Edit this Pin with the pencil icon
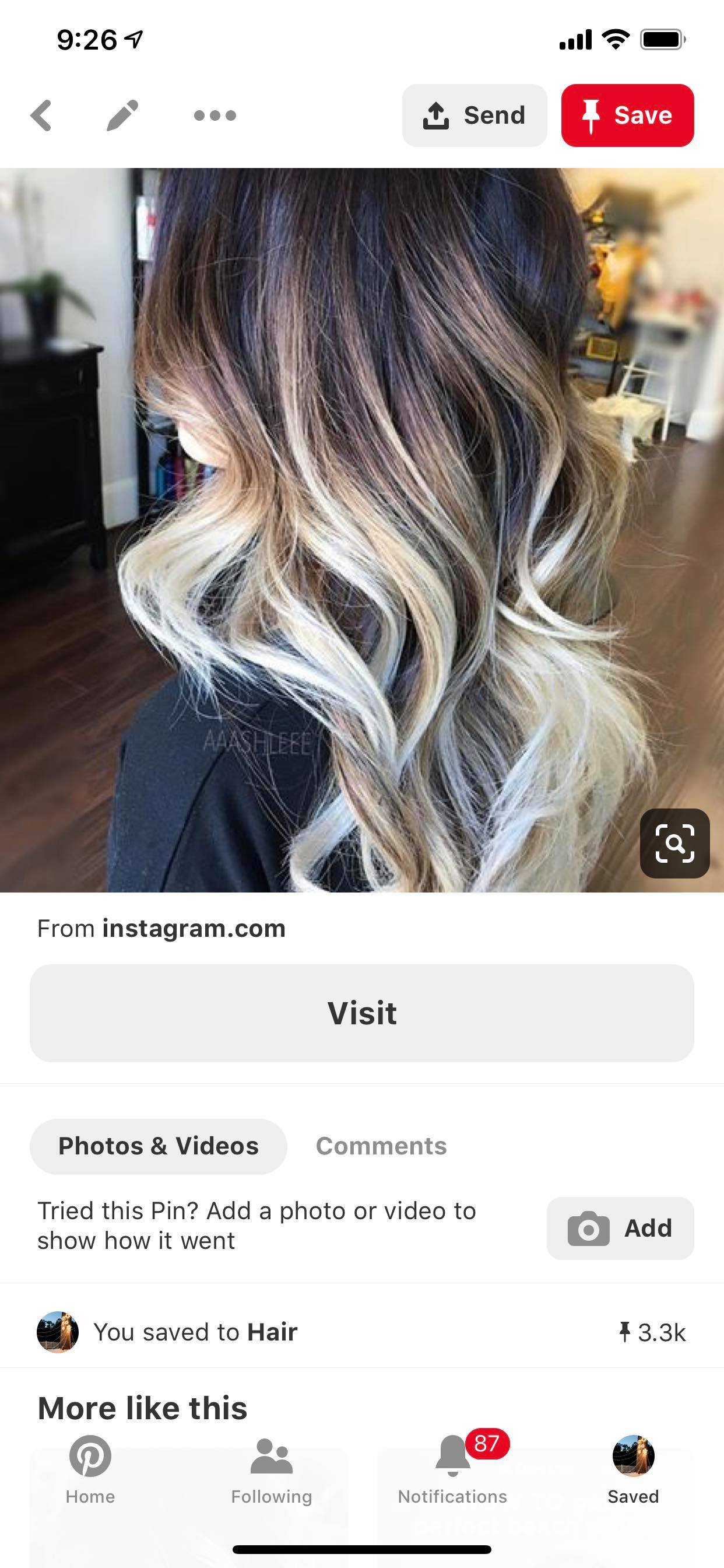 click(122, 115)
